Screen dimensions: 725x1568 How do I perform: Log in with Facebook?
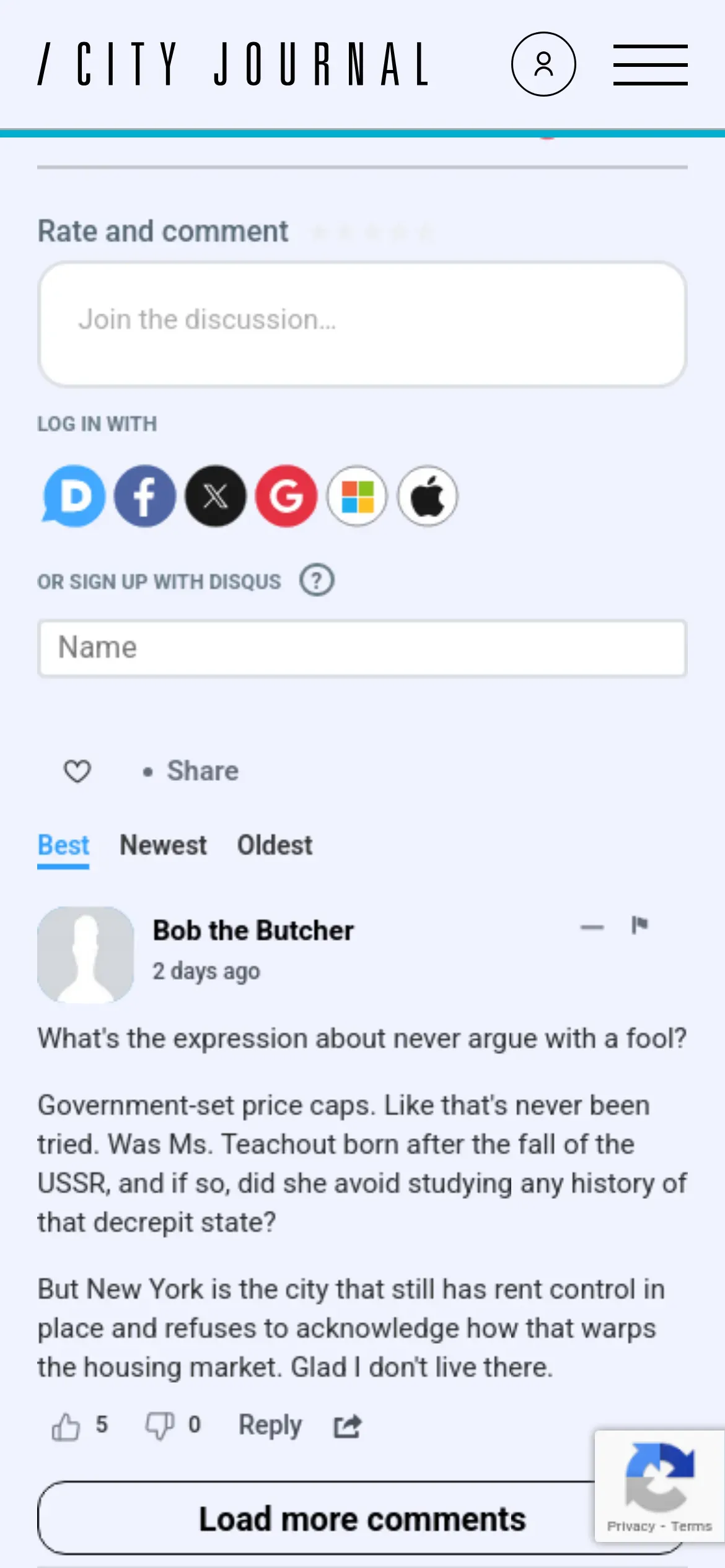[145, 496]
